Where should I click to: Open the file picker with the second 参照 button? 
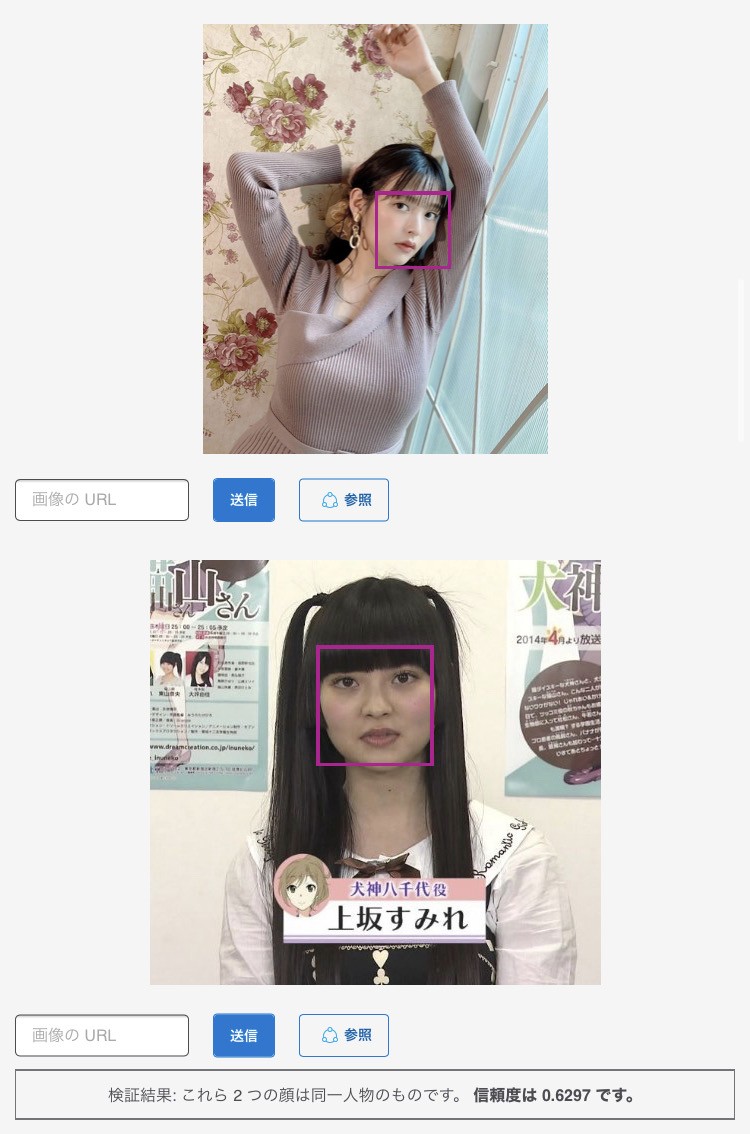pos(344,1036)
